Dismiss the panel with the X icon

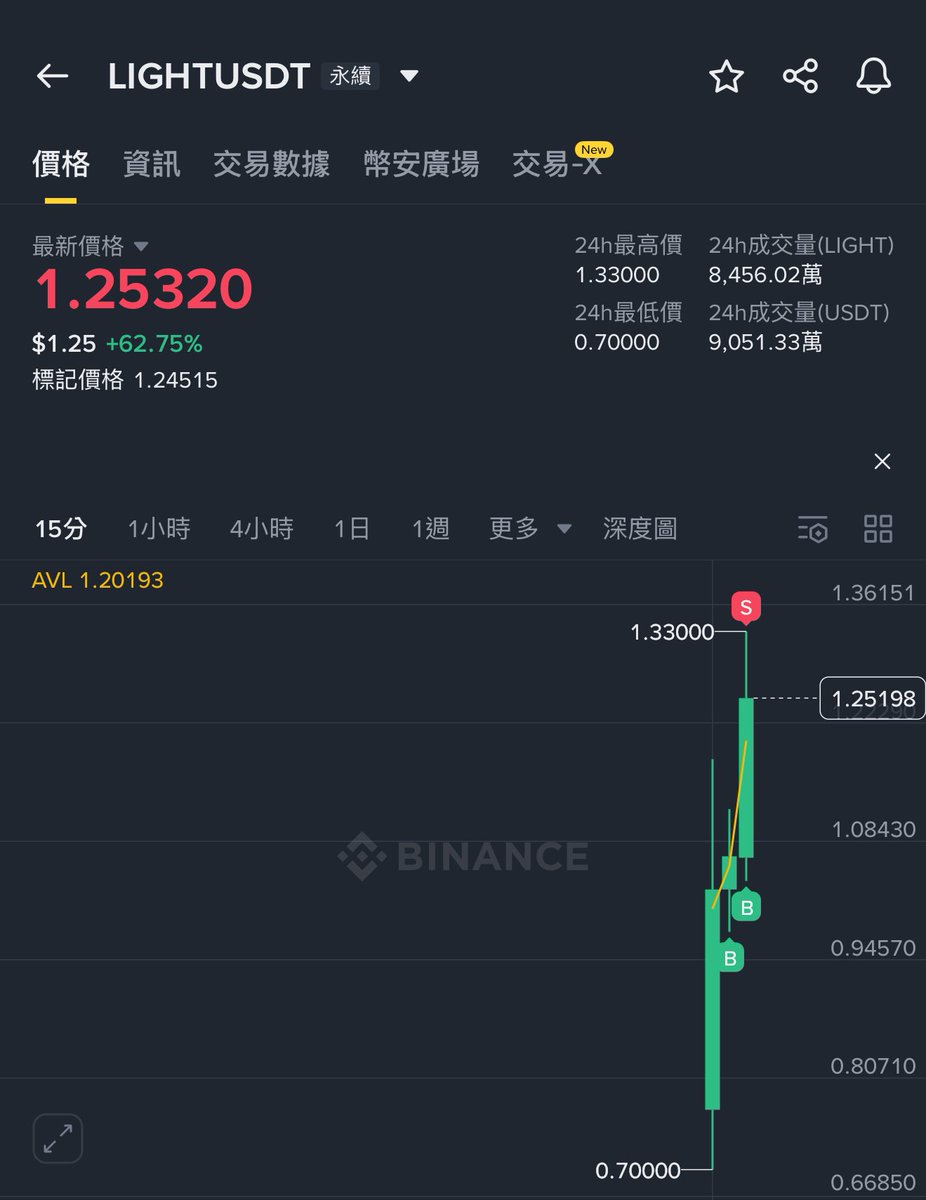(881, 461)
